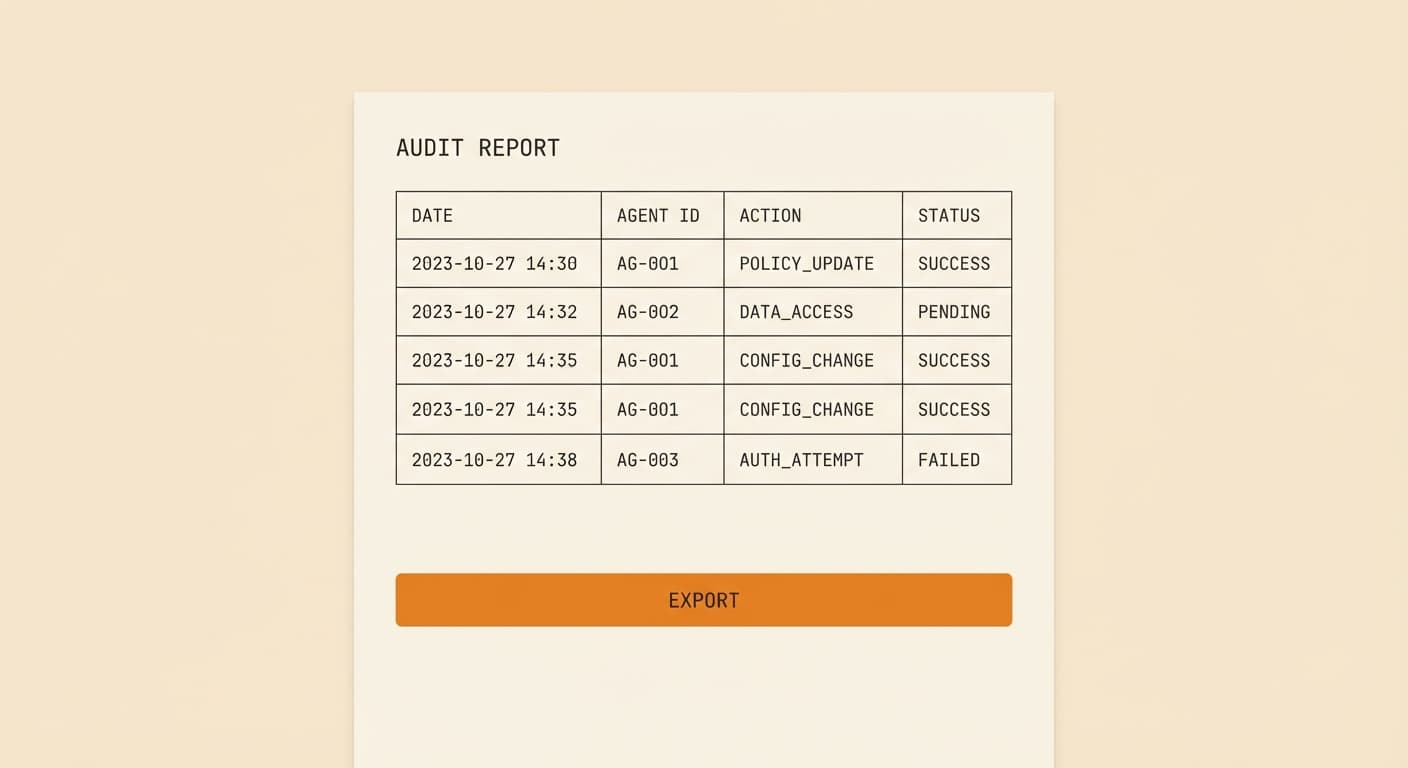Tap the Export button

703,600
